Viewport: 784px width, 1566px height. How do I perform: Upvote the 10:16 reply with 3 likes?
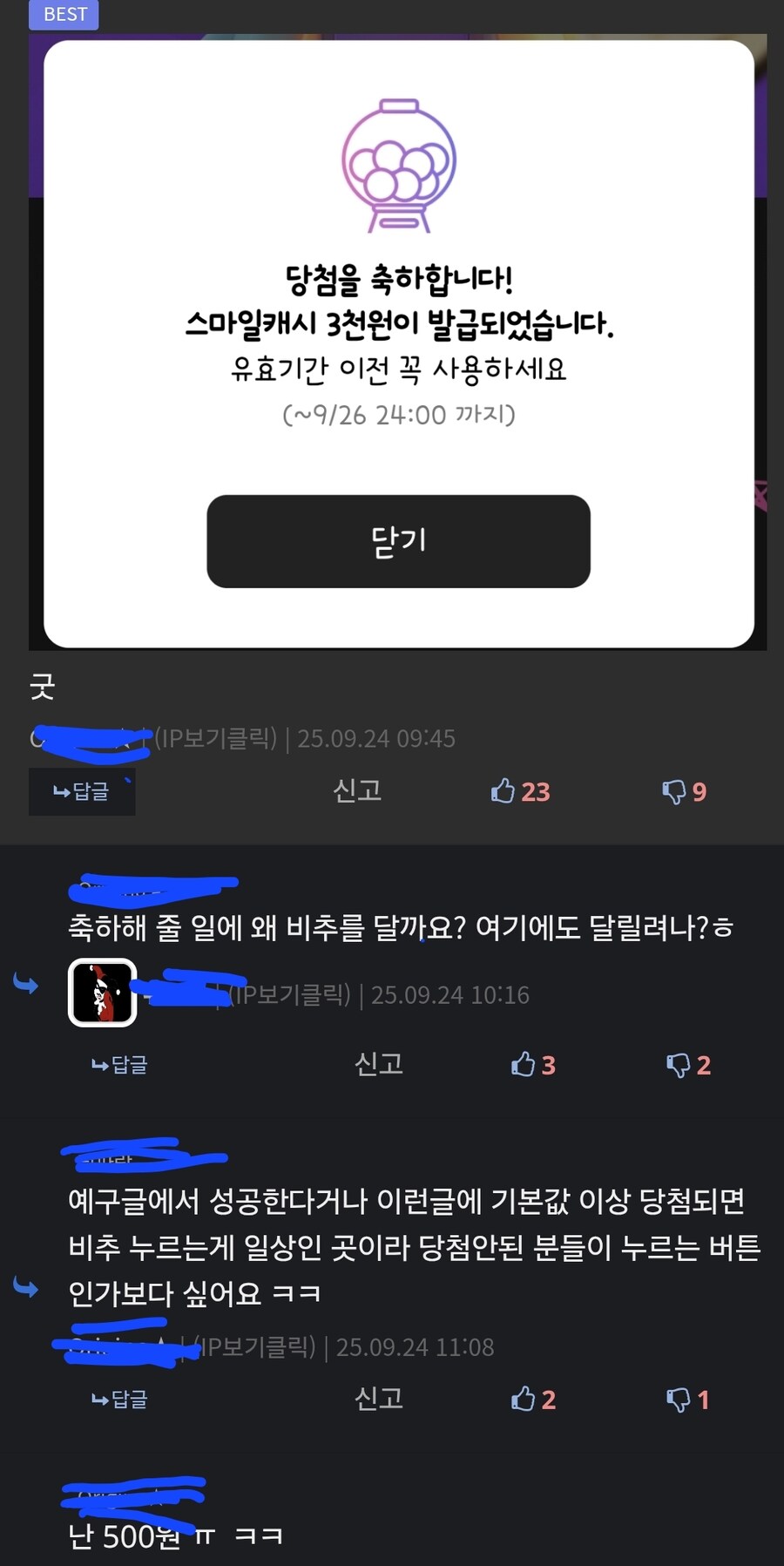tap(531, 1065)
